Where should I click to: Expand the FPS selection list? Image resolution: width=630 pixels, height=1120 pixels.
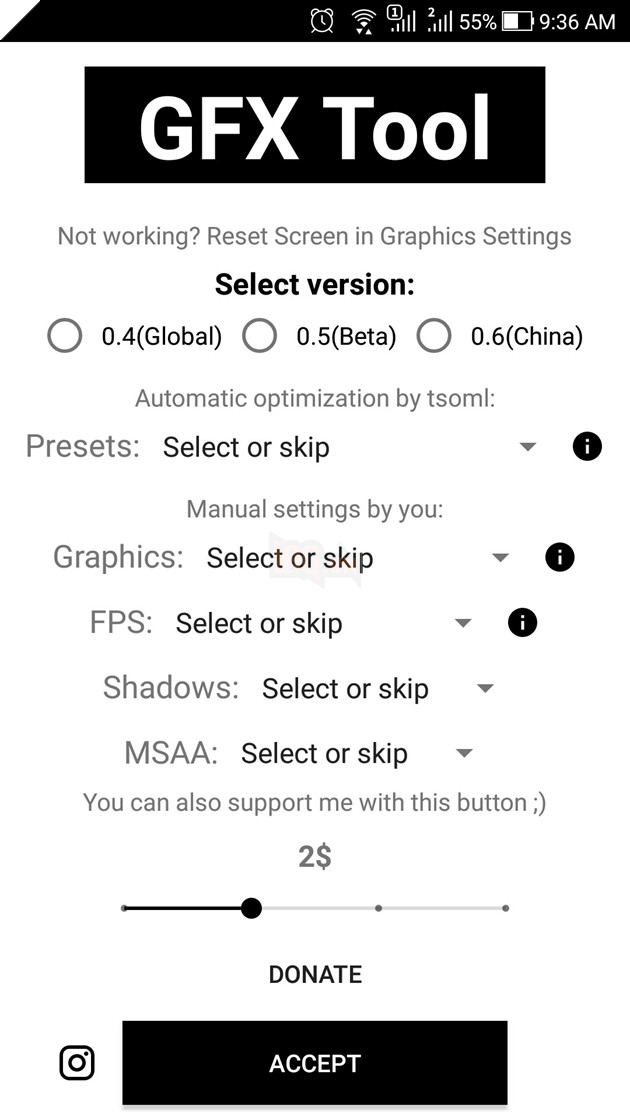tap(322, 624)
